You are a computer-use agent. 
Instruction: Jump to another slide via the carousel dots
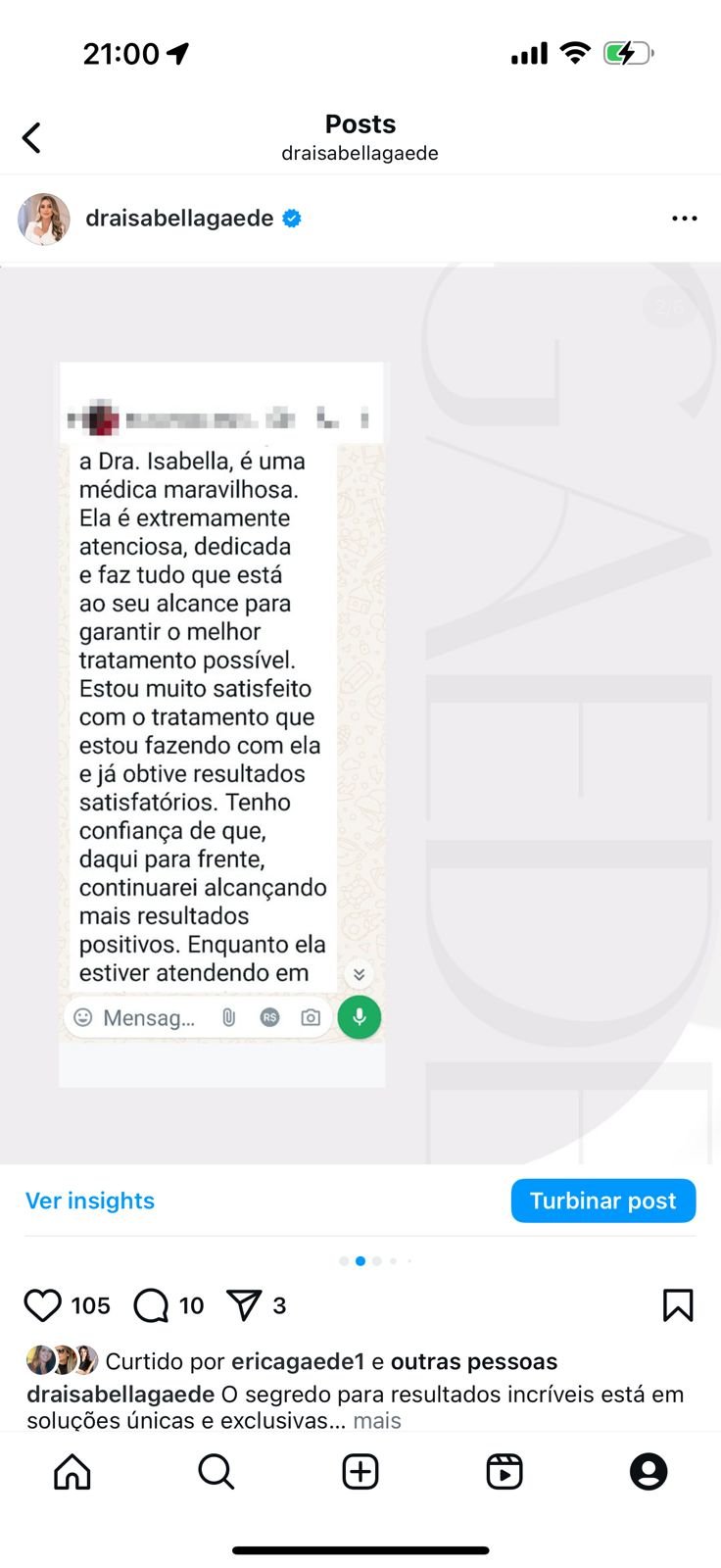coord(375,1261)
